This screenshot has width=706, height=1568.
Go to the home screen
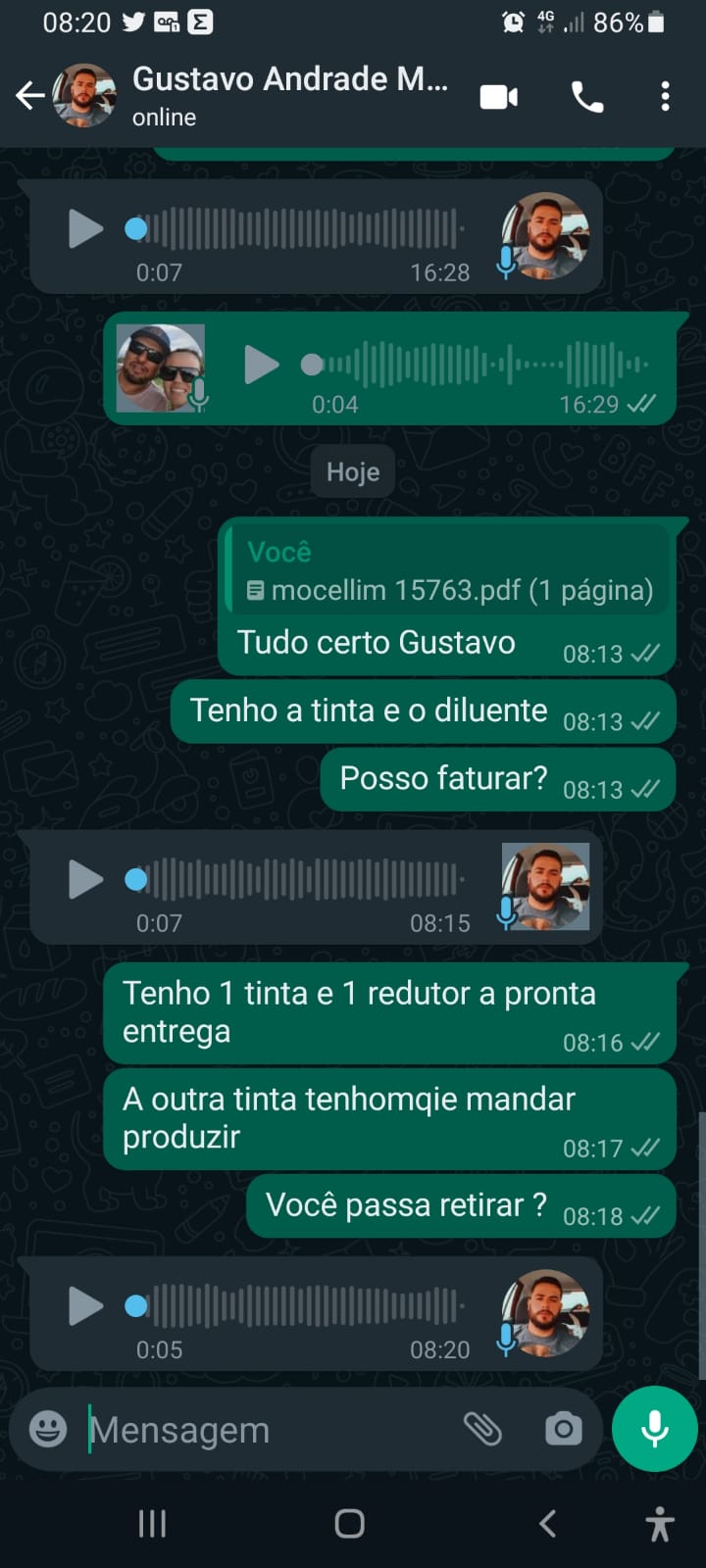coord(350,1523)
